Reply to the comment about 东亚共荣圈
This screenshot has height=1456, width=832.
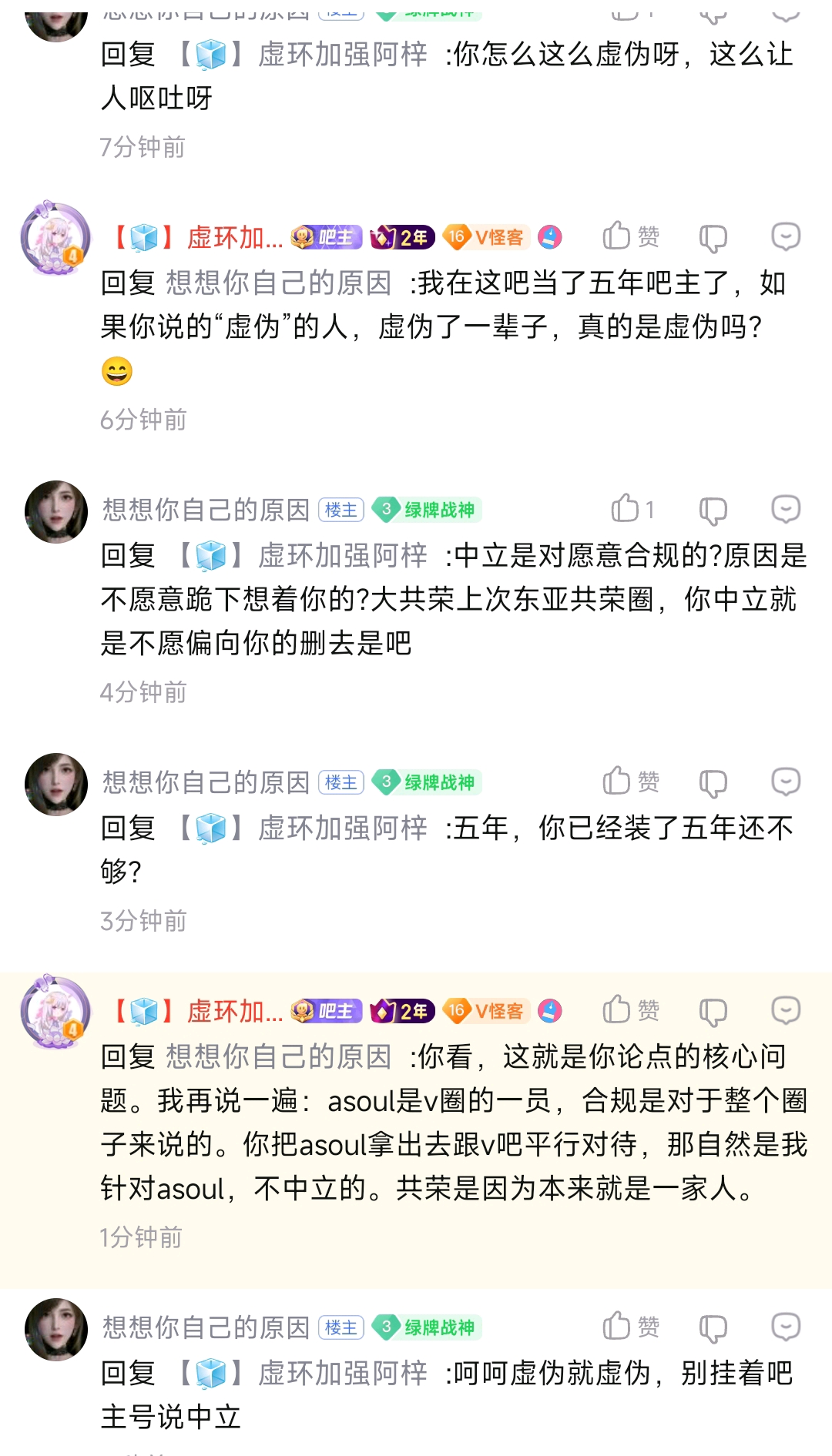(785, 509)
